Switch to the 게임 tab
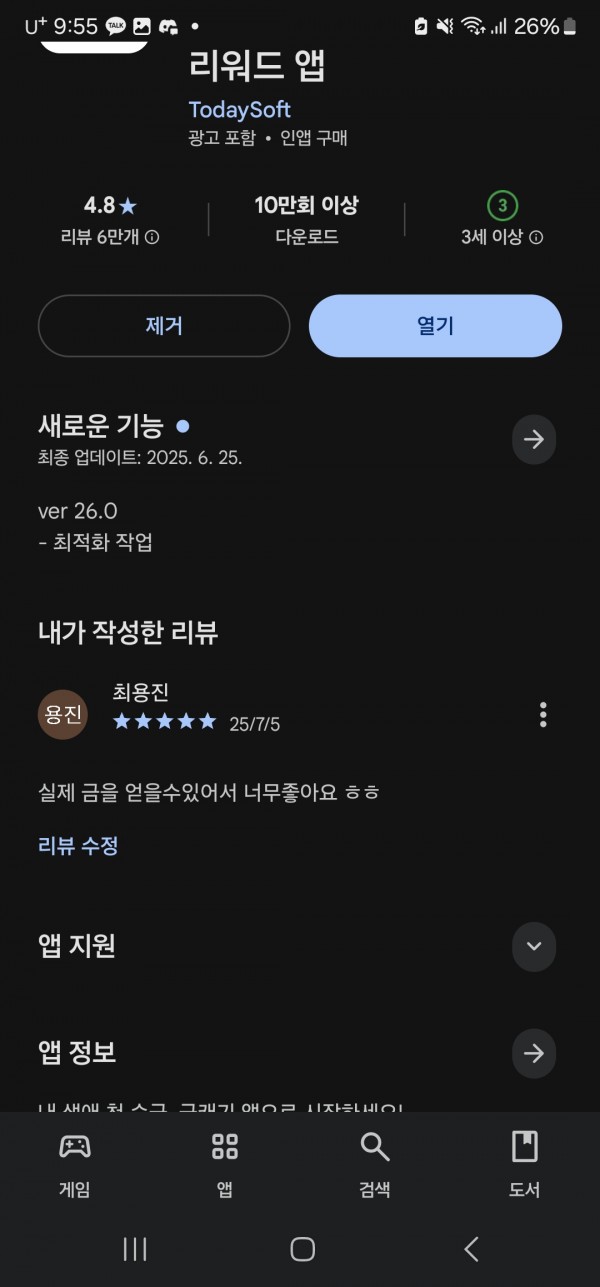The width and height of the screenshot is (600, 1287). click(75, 1164)
